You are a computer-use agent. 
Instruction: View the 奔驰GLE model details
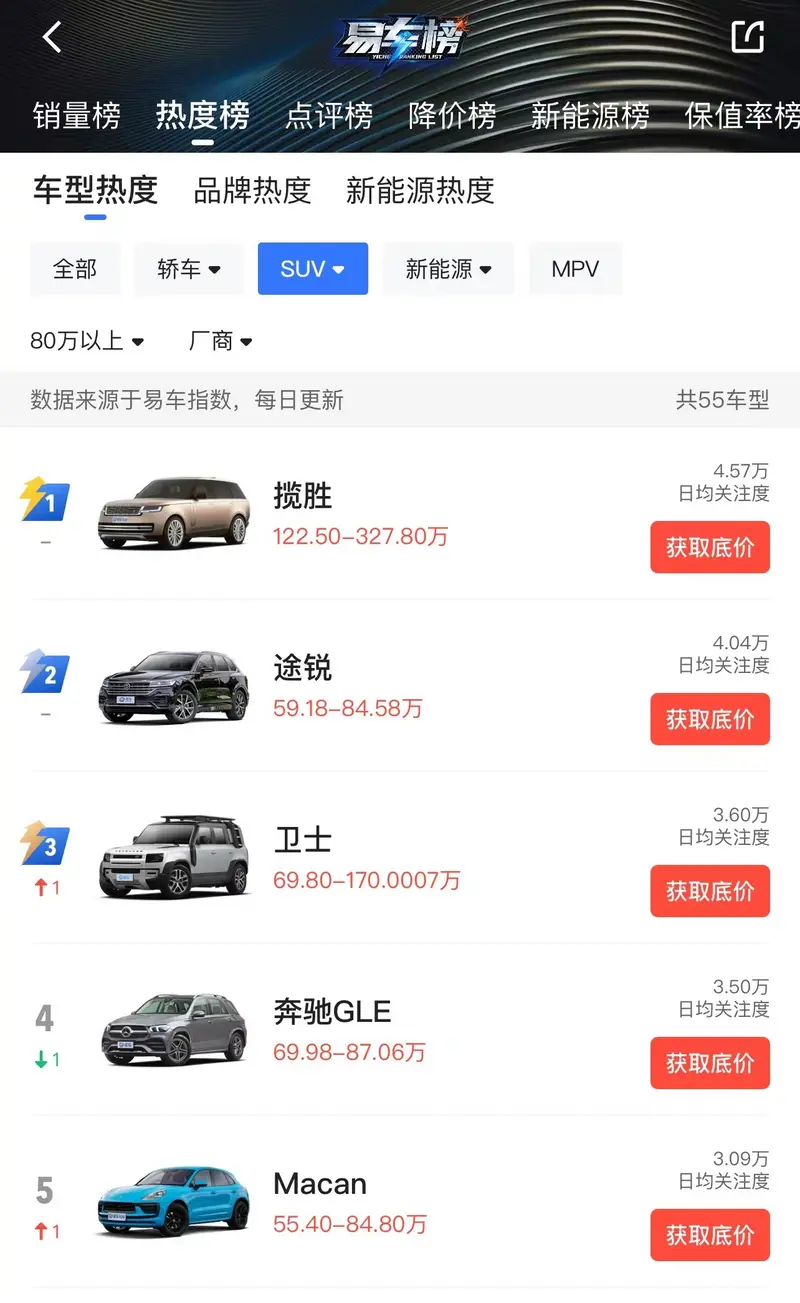pyautogui.click(x=332, y=1012)
